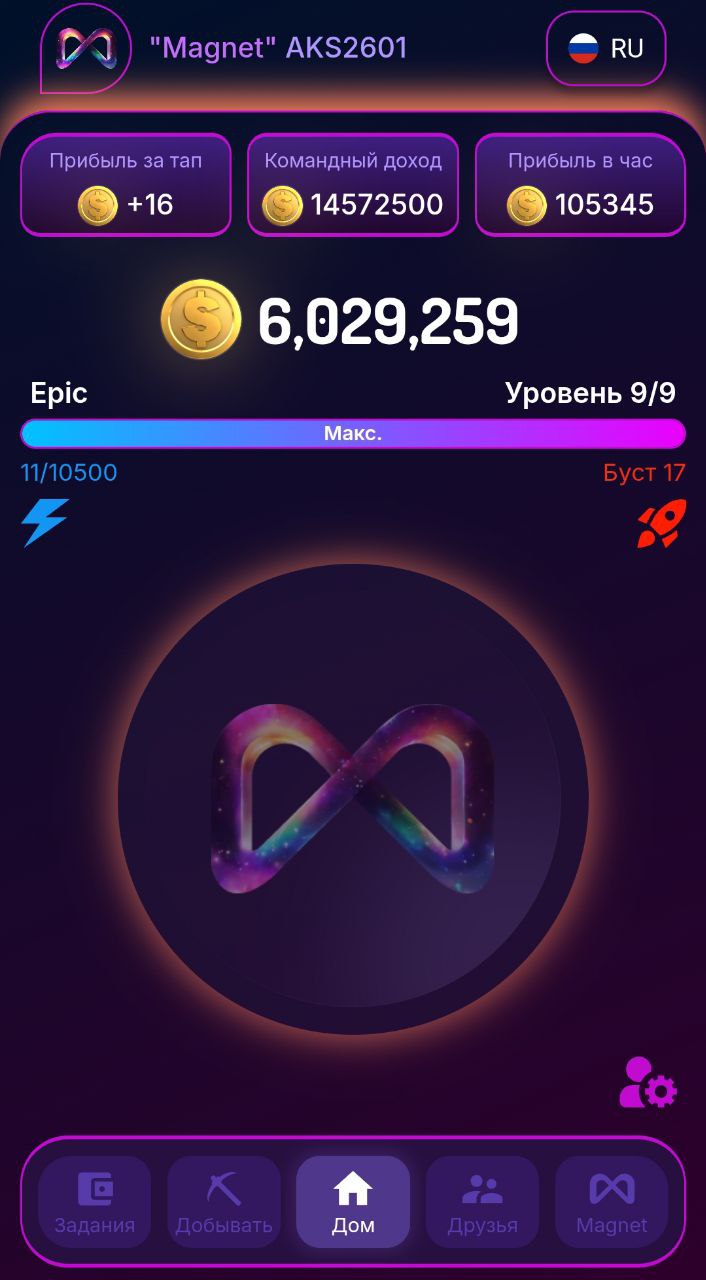
Task: Switch to the Magnet tab
Action: point(611,1202)
